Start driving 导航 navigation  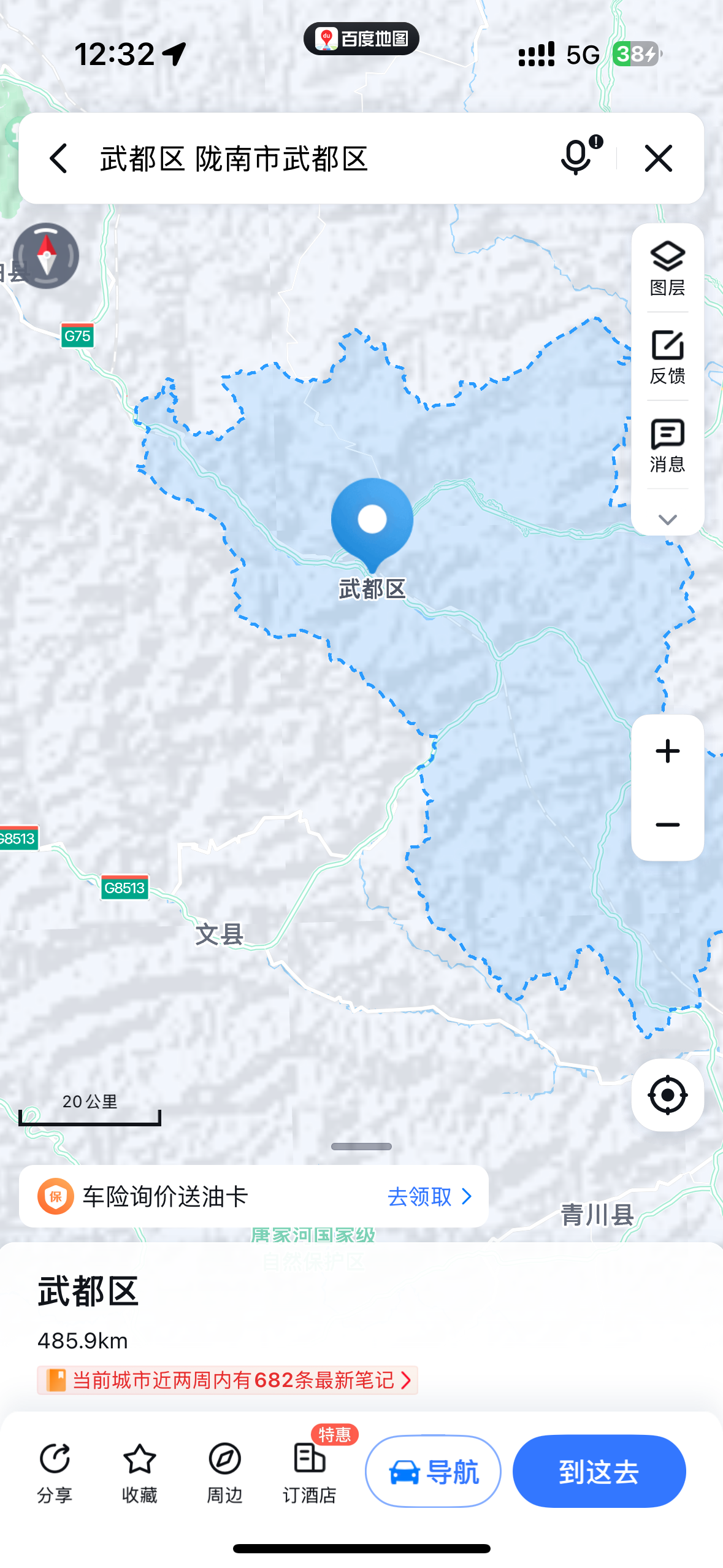tap(433, 1471)
